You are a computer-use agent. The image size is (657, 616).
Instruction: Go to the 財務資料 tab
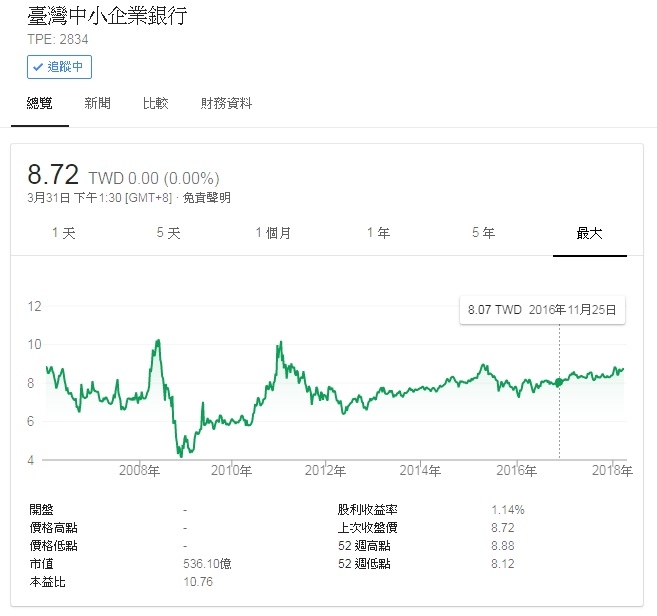(226, 103)
